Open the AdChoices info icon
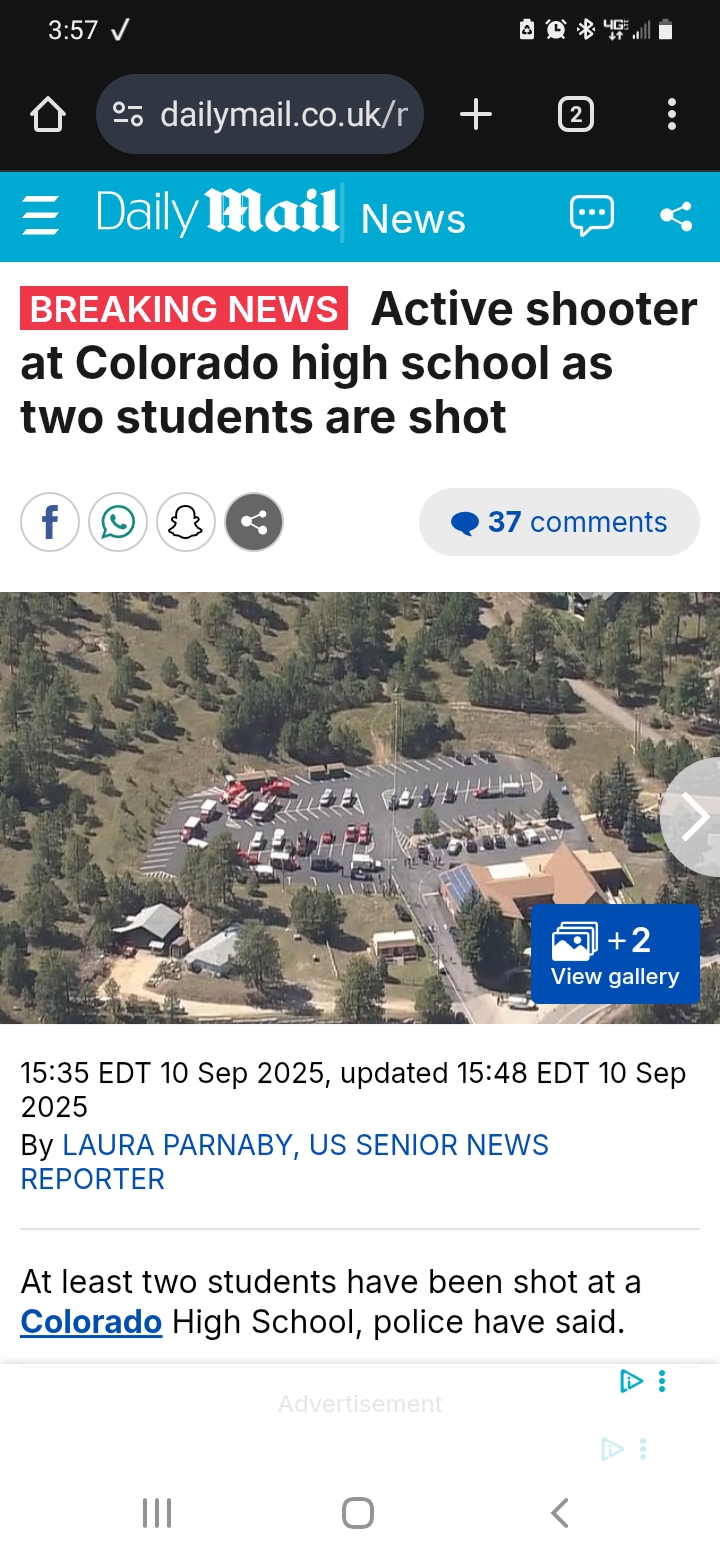The height and width of the screenshot is (1560, 720). point(631,1382)
